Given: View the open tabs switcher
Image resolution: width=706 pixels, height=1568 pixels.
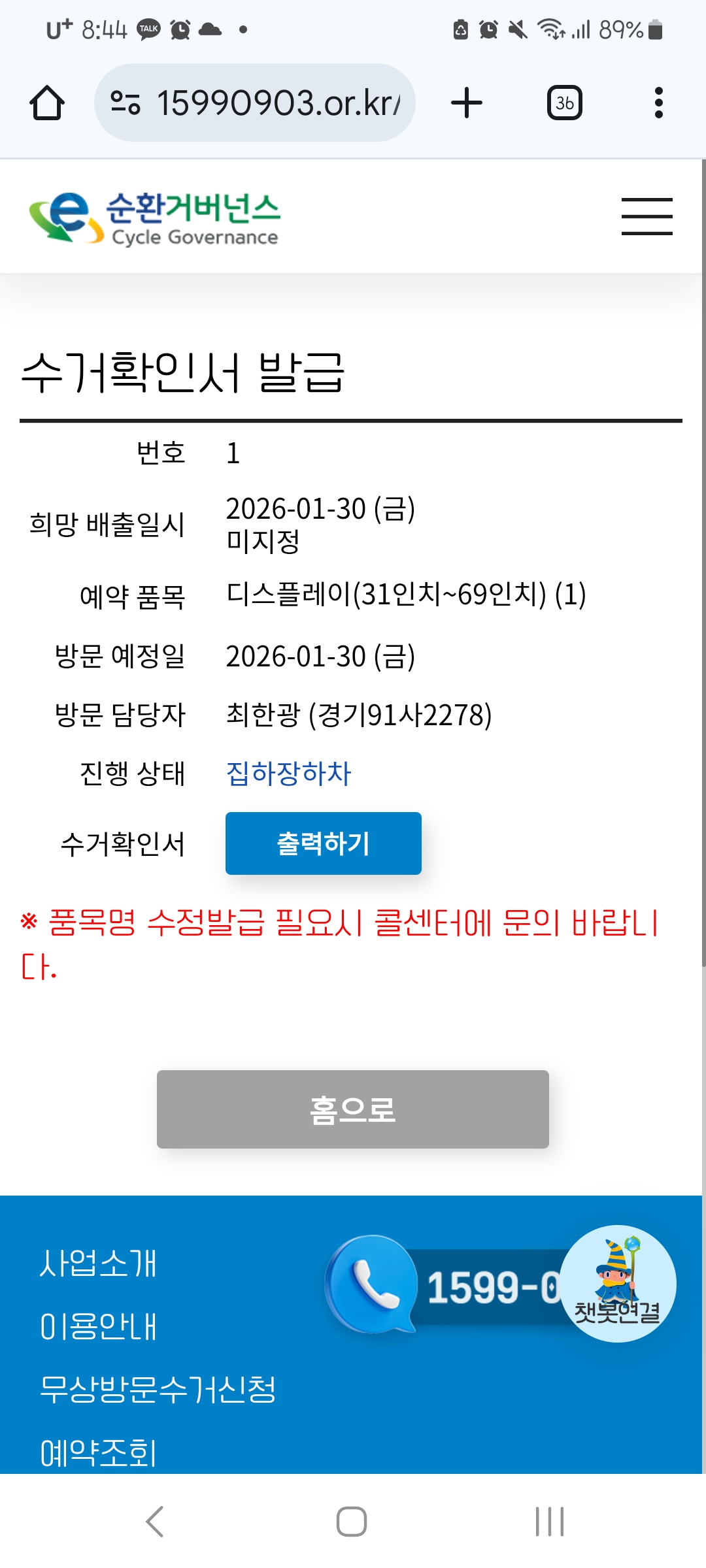Looking at the screenshot, I should 565,103.
